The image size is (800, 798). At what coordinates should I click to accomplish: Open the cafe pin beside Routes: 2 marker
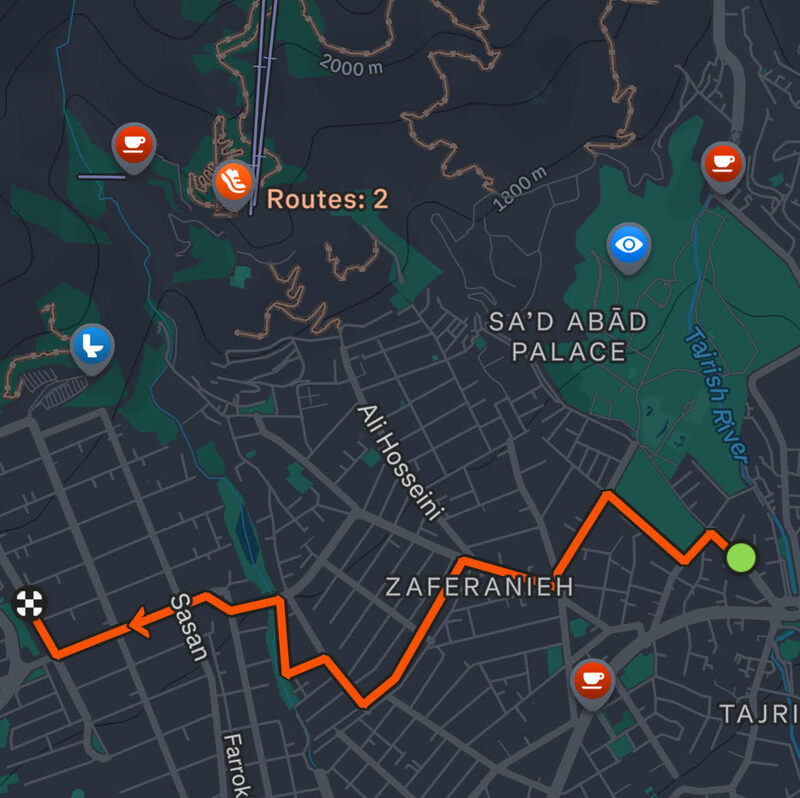pos(133,144)
